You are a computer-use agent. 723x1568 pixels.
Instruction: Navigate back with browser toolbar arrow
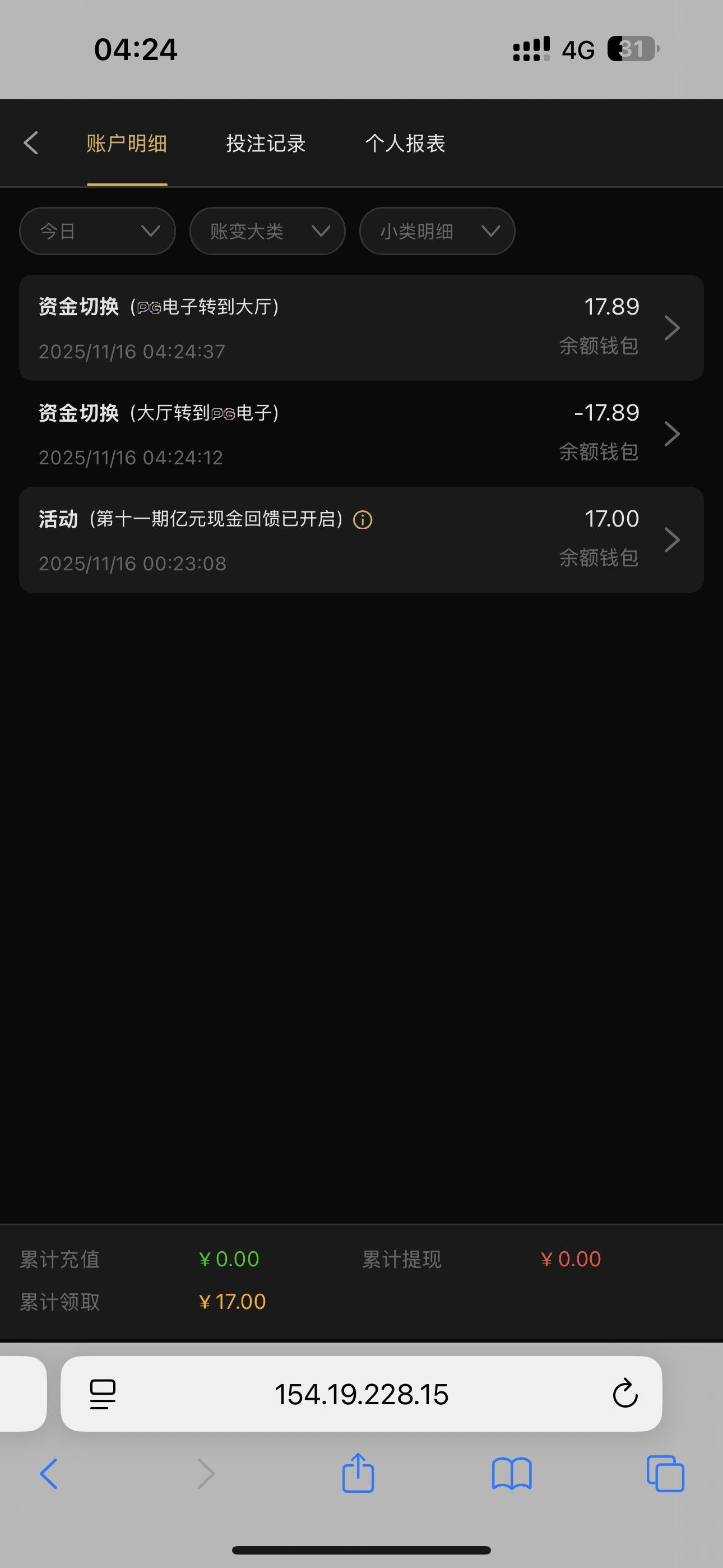pyautogui.click(x=49, y=1474)
